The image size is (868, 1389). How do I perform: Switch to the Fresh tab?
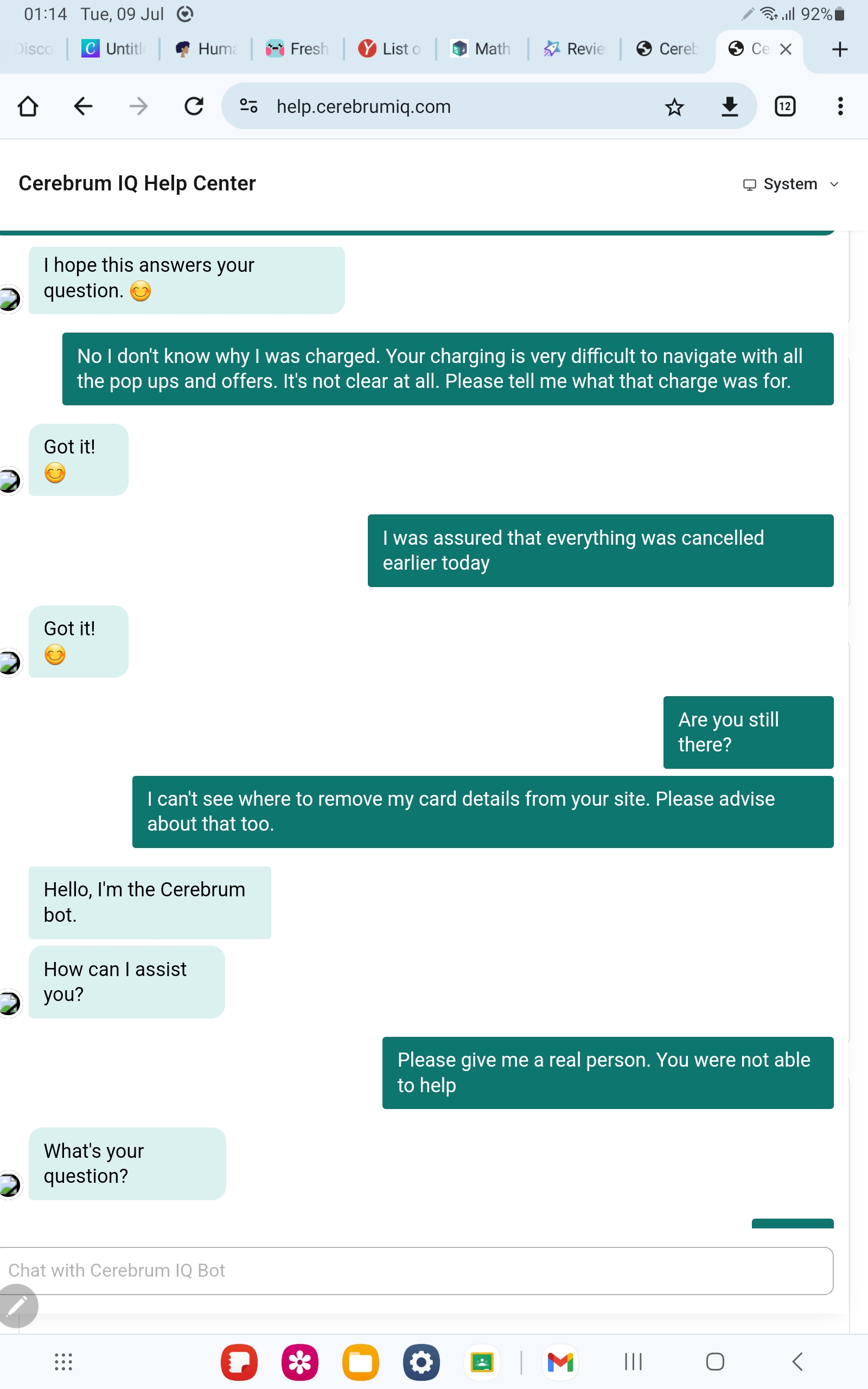pos(298,49)
